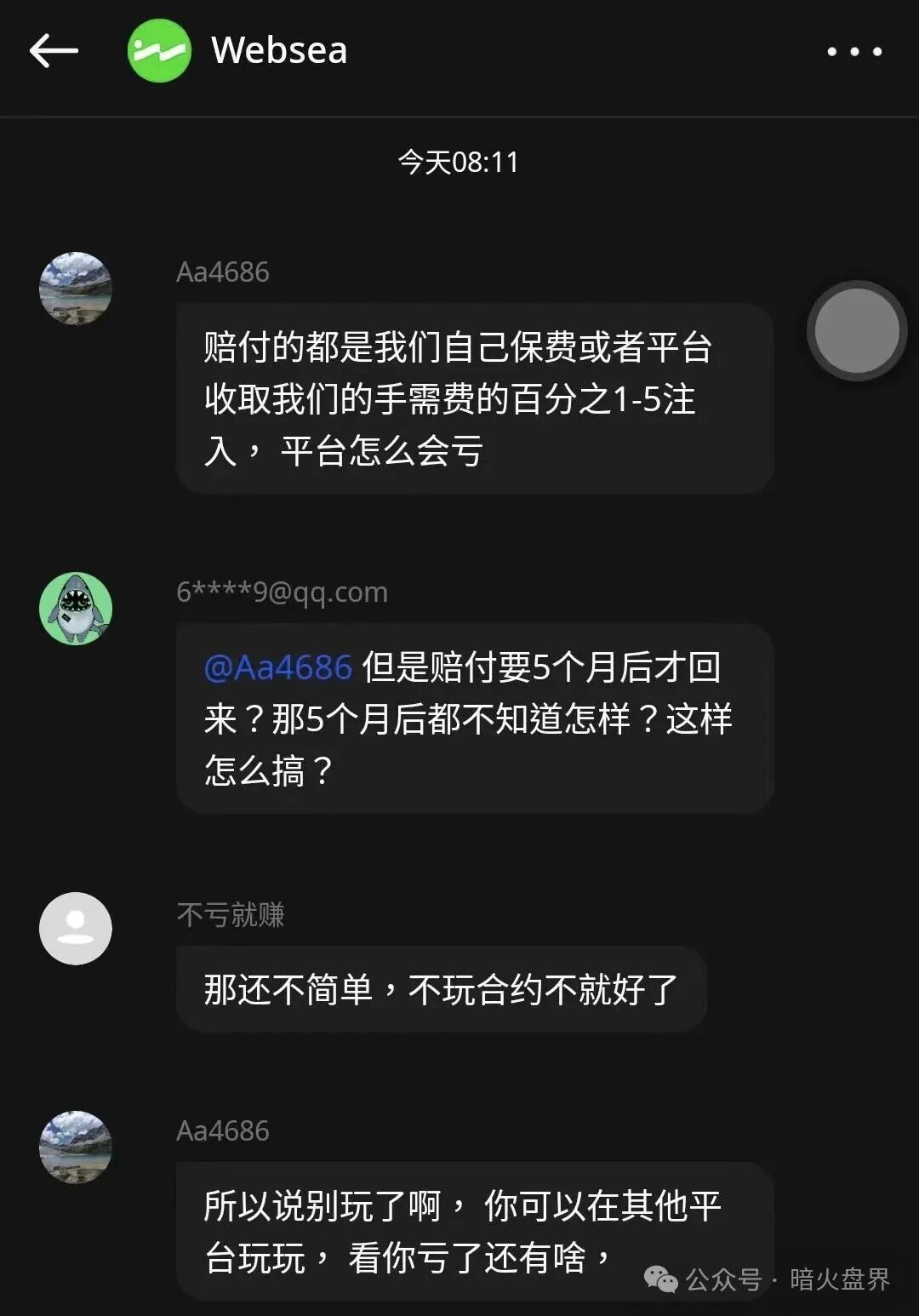View the 6****9@qq.com shark avatar profile
The image size is (919, 1316).
coord(76,609)
